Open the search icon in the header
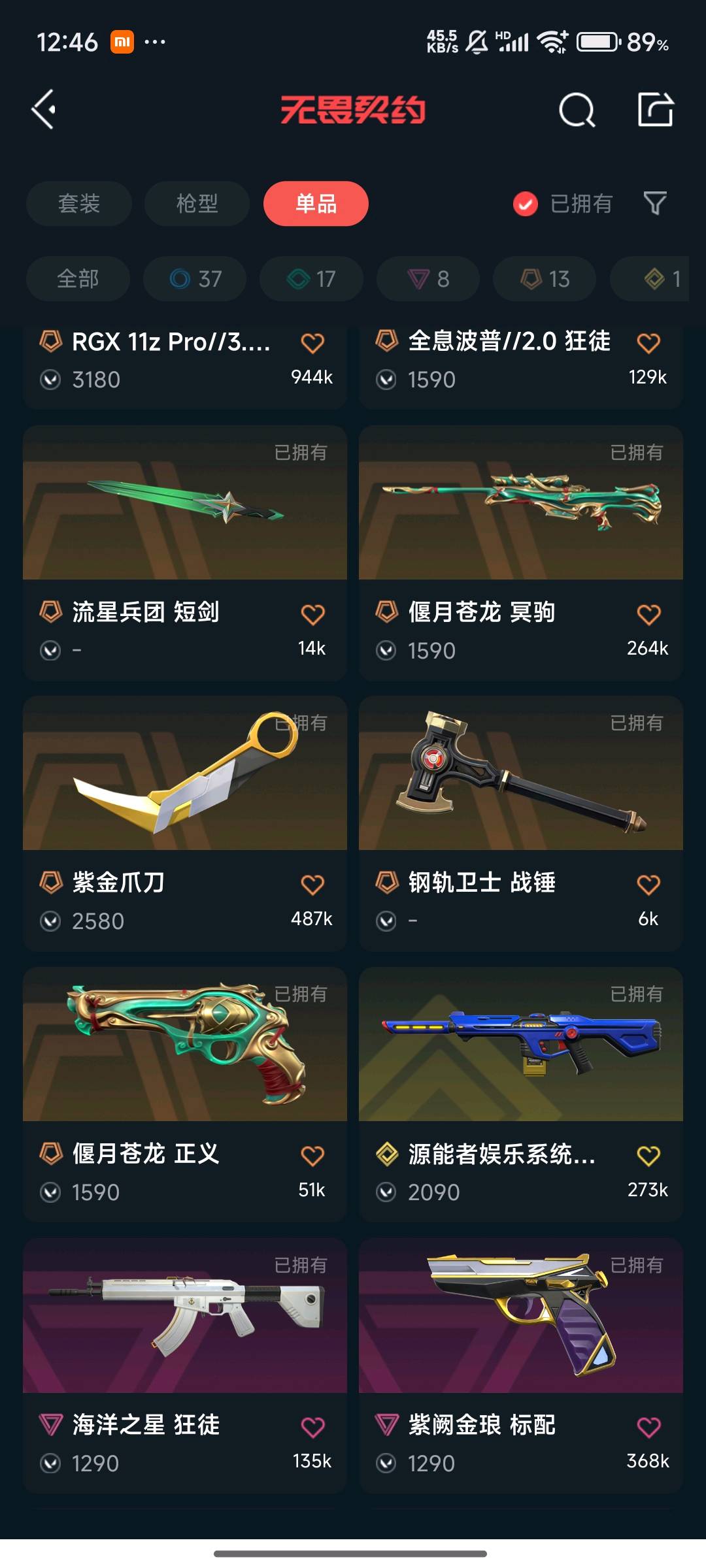The image size is (706, 1568). coord(577,110)
